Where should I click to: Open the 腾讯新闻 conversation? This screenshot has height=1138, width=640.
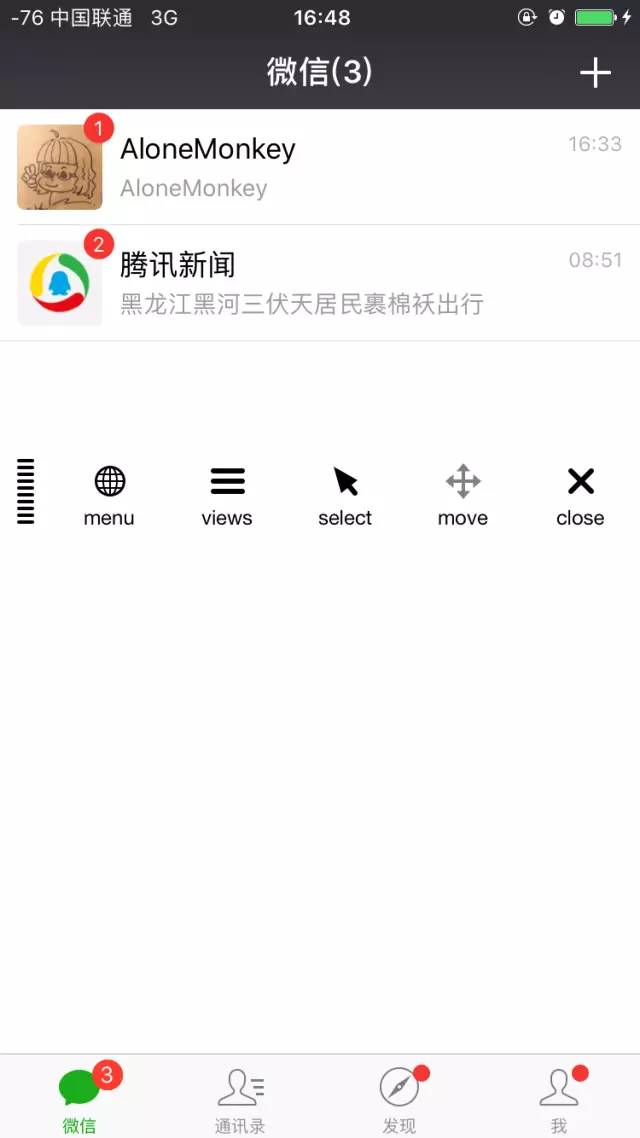point(320,283)
